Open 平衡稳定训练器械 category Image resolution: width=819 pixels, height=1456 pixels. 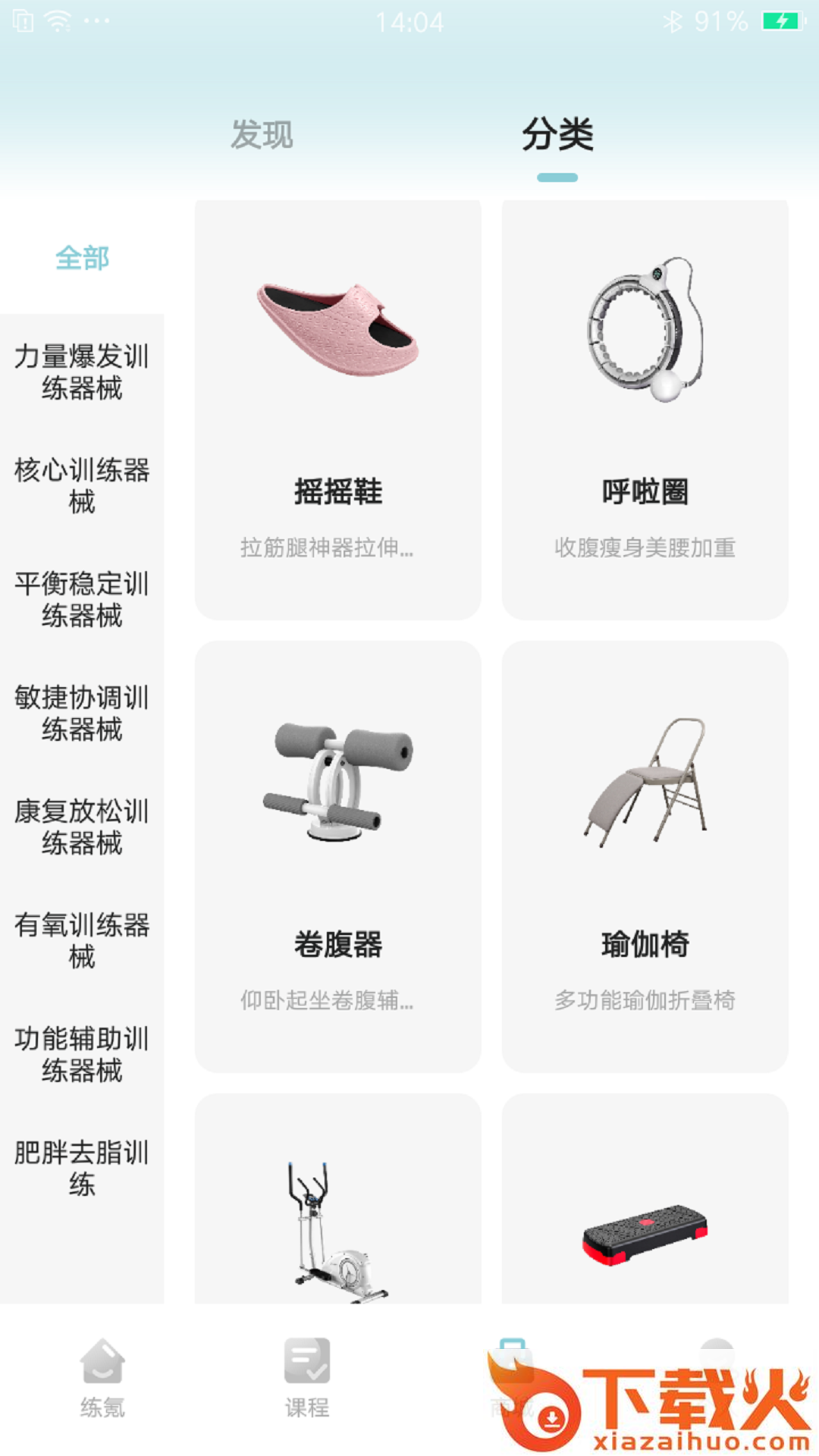click(x=82, y=599)
